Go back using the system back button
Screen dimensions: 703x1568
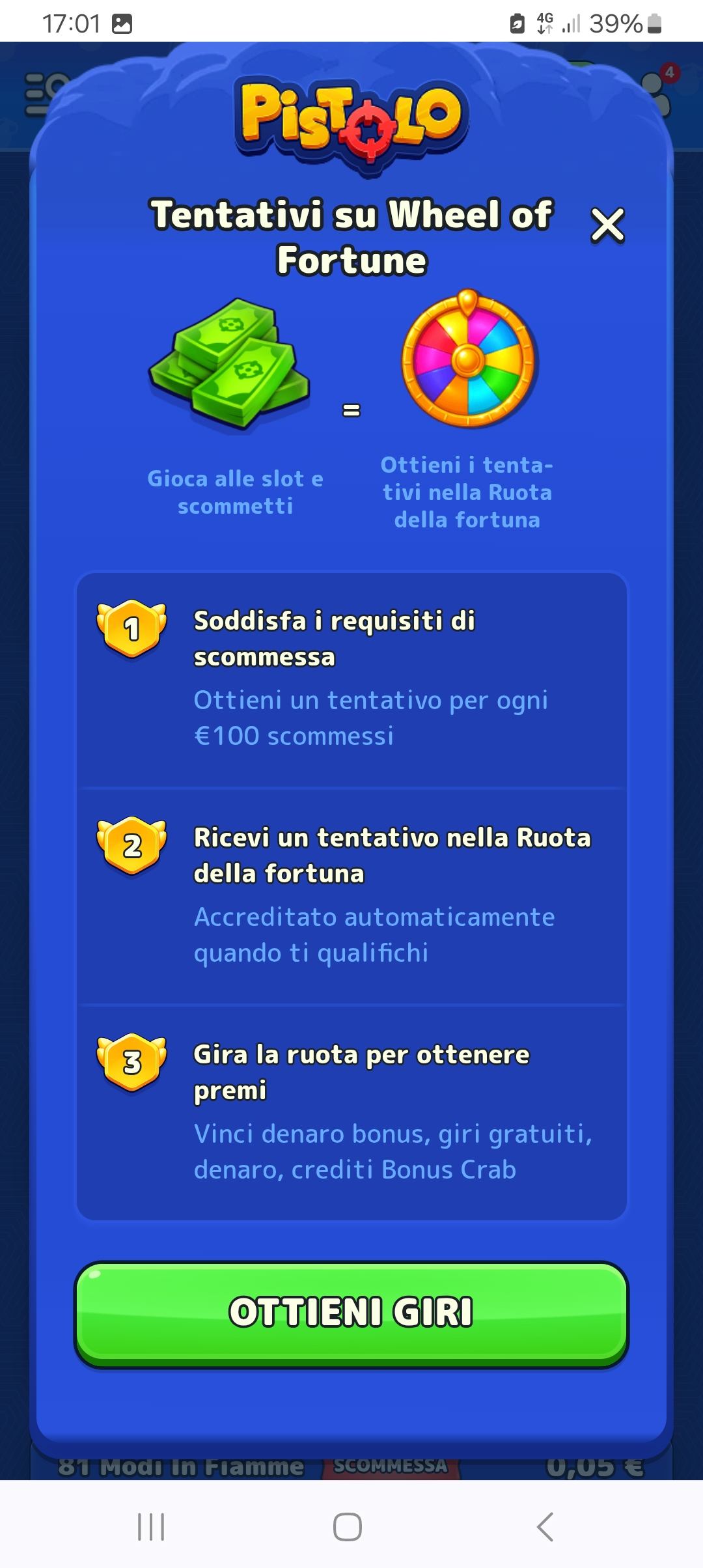(x=545, y=1526)
